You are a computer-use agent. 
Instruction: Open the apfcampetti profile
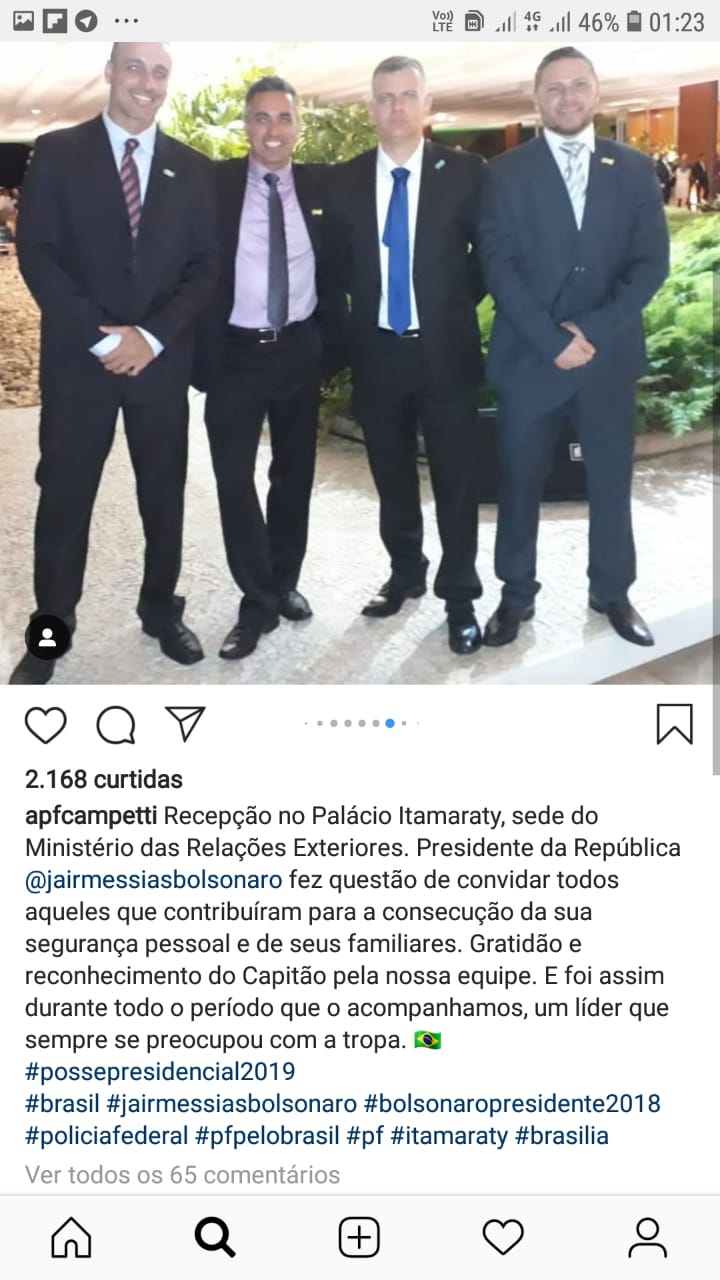[91, 816]
